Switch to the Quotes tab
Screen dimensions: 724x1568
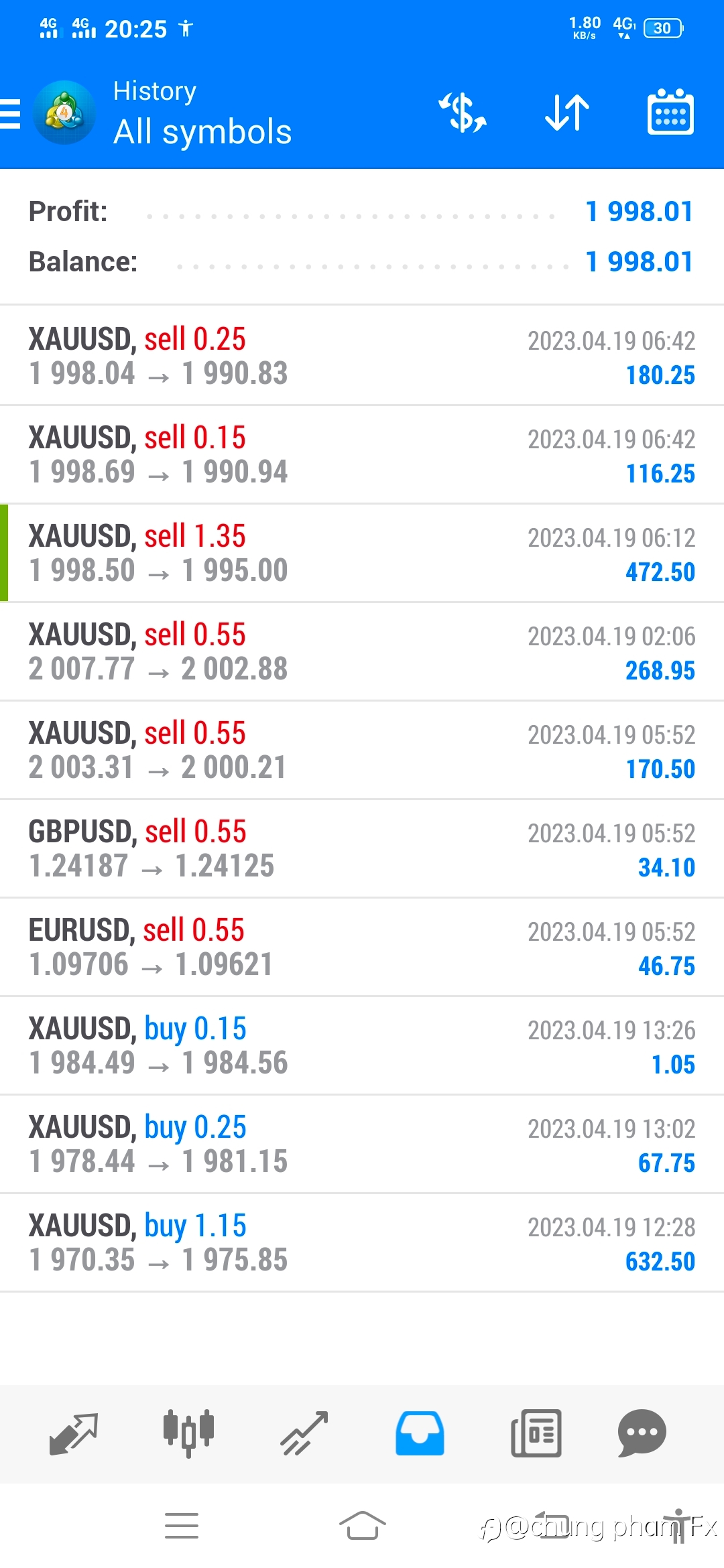[74, 1434]
